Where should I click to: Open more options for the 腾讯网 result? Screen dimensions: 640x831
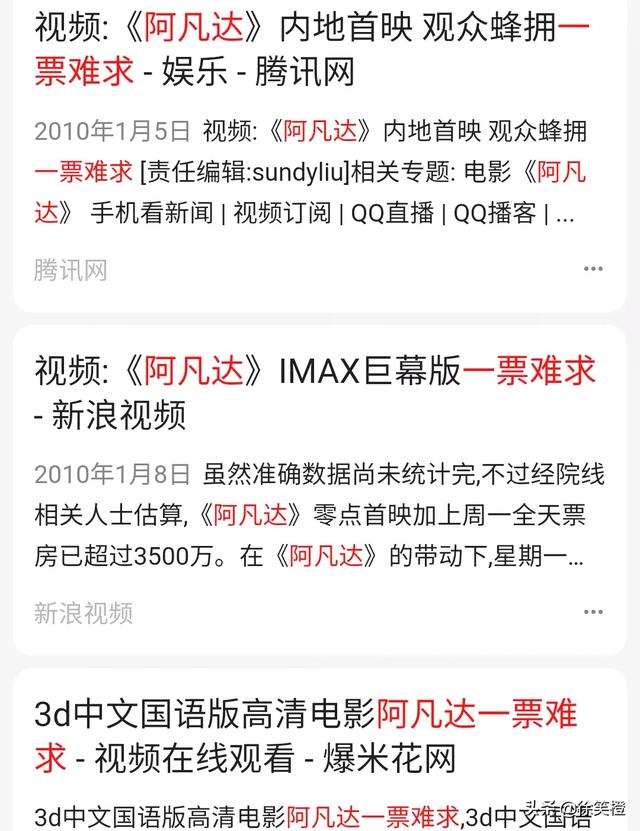593,269
